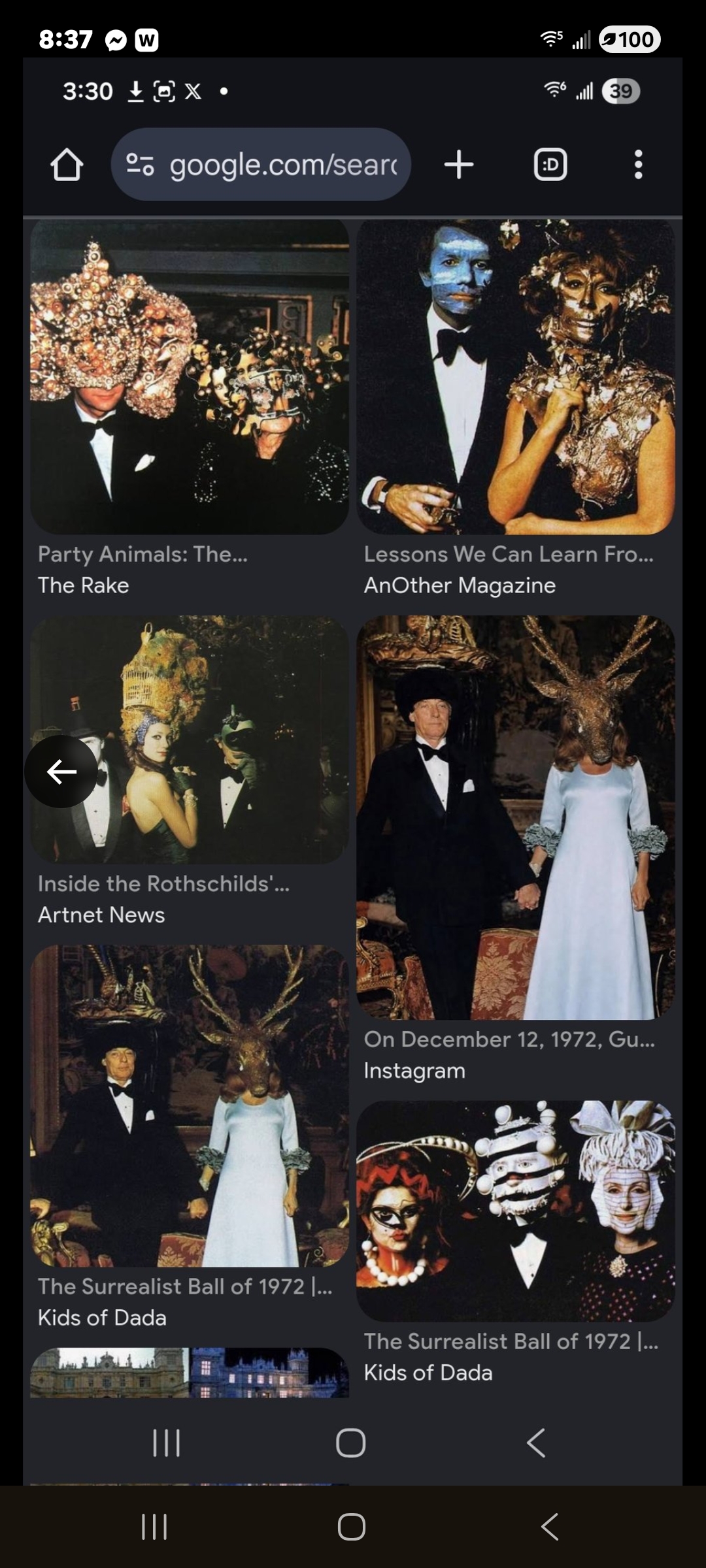Go to the browser home page
This screenshot has height=1568, width=706.
click(x=67, y=165)
